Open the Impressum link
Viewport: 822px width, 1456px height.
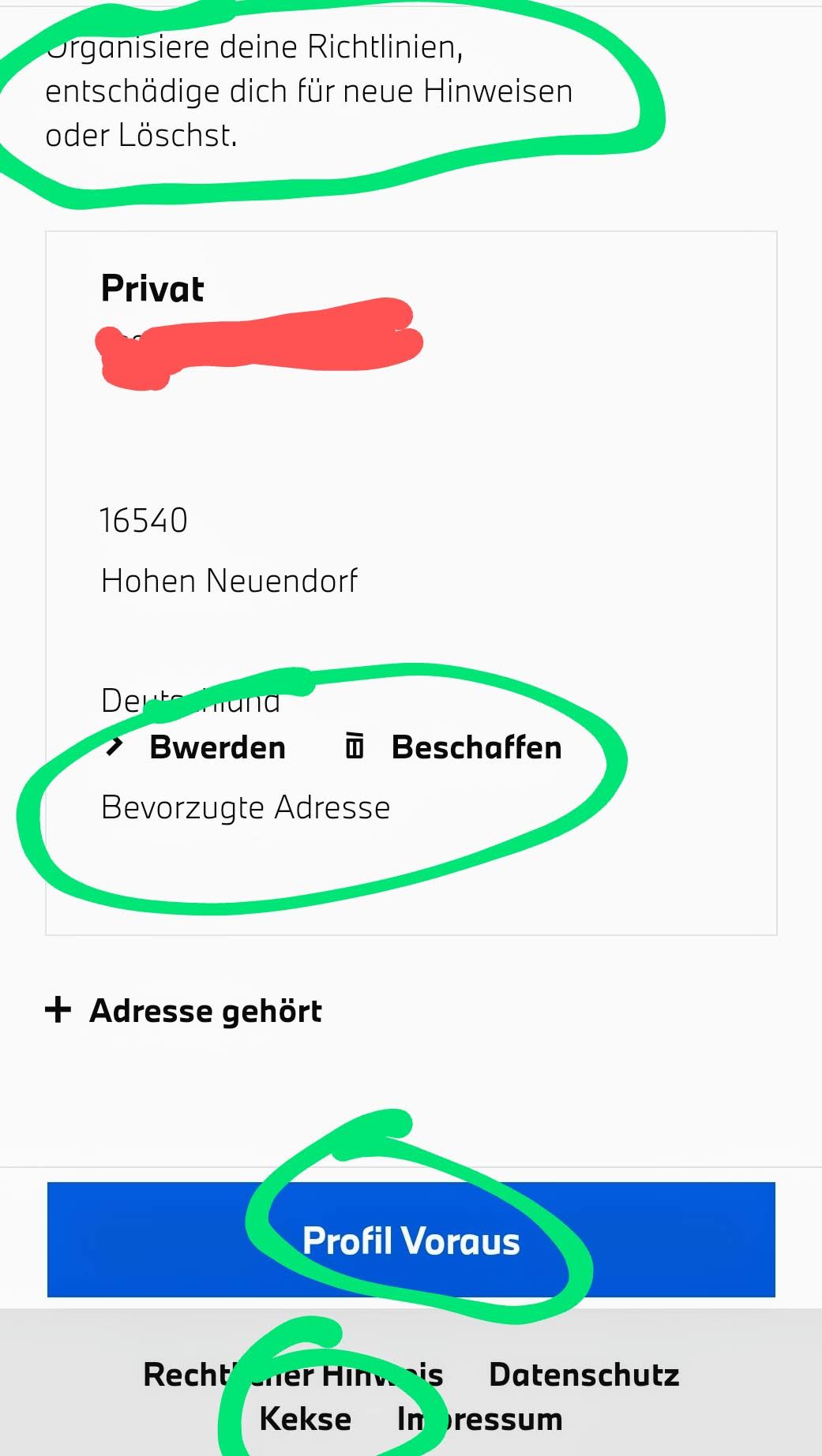pyautogui.click(x=479, y=1418)
